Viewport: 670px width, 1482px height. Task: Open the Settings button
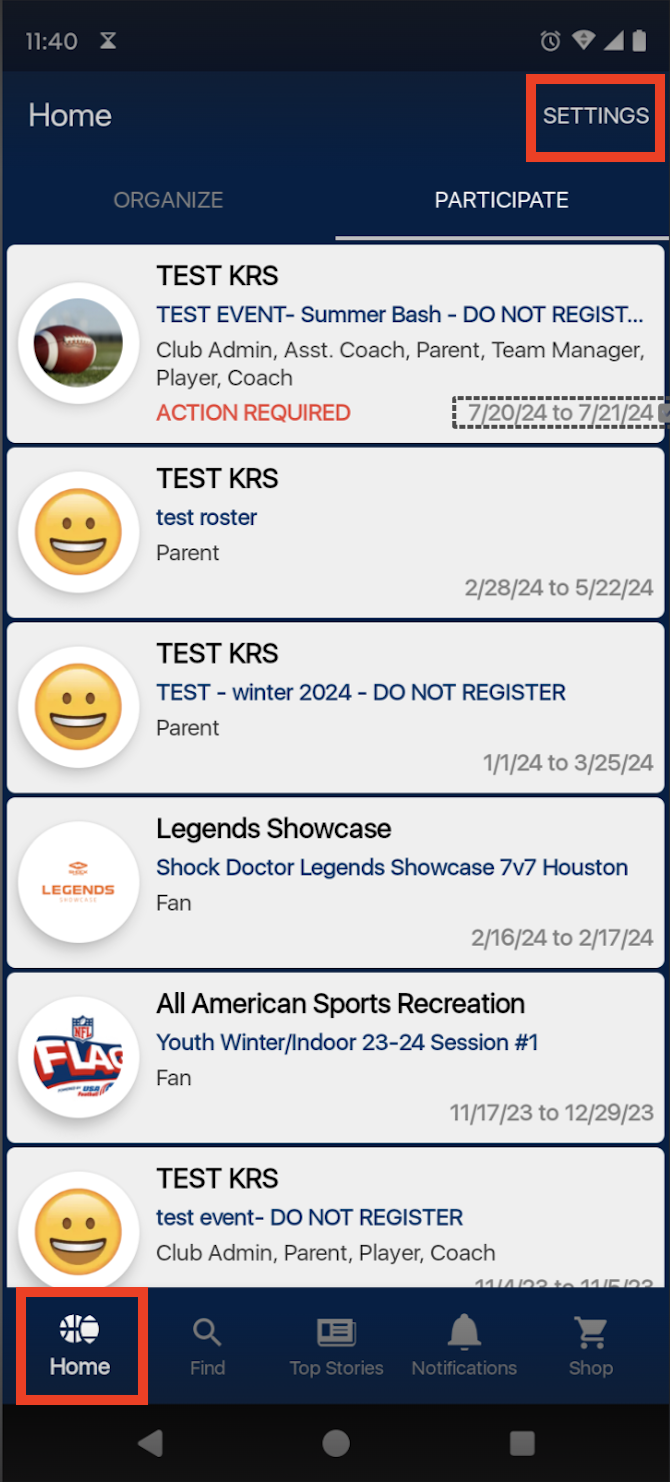[595, 116]
